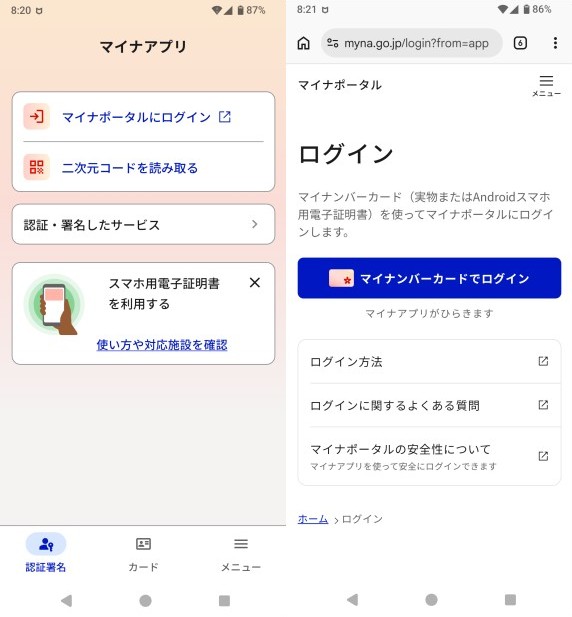Open 認証・署名したサービス
The width and height of the screenshot is (572, 617).
pos(143,224)
